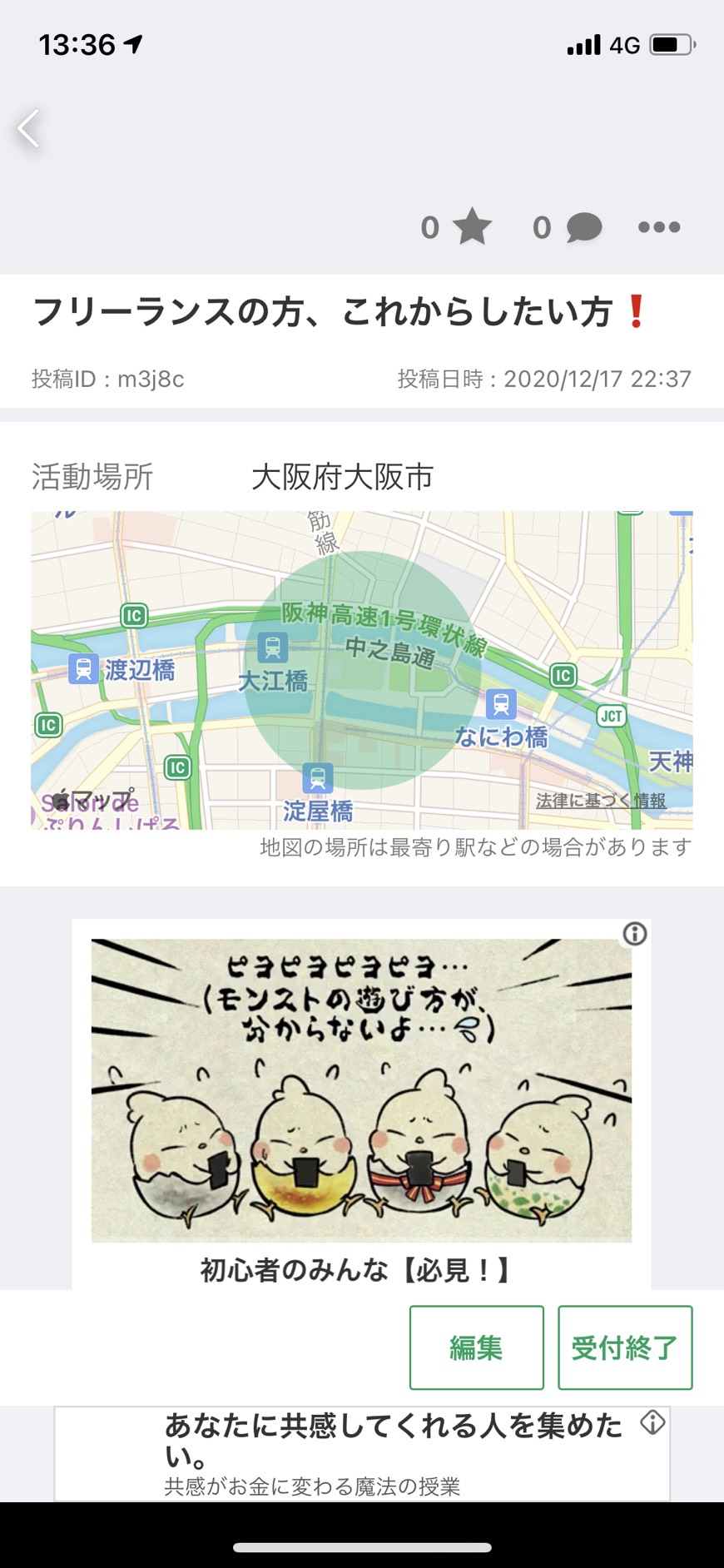Favorite this post with the star icon

tap(473, 227)
